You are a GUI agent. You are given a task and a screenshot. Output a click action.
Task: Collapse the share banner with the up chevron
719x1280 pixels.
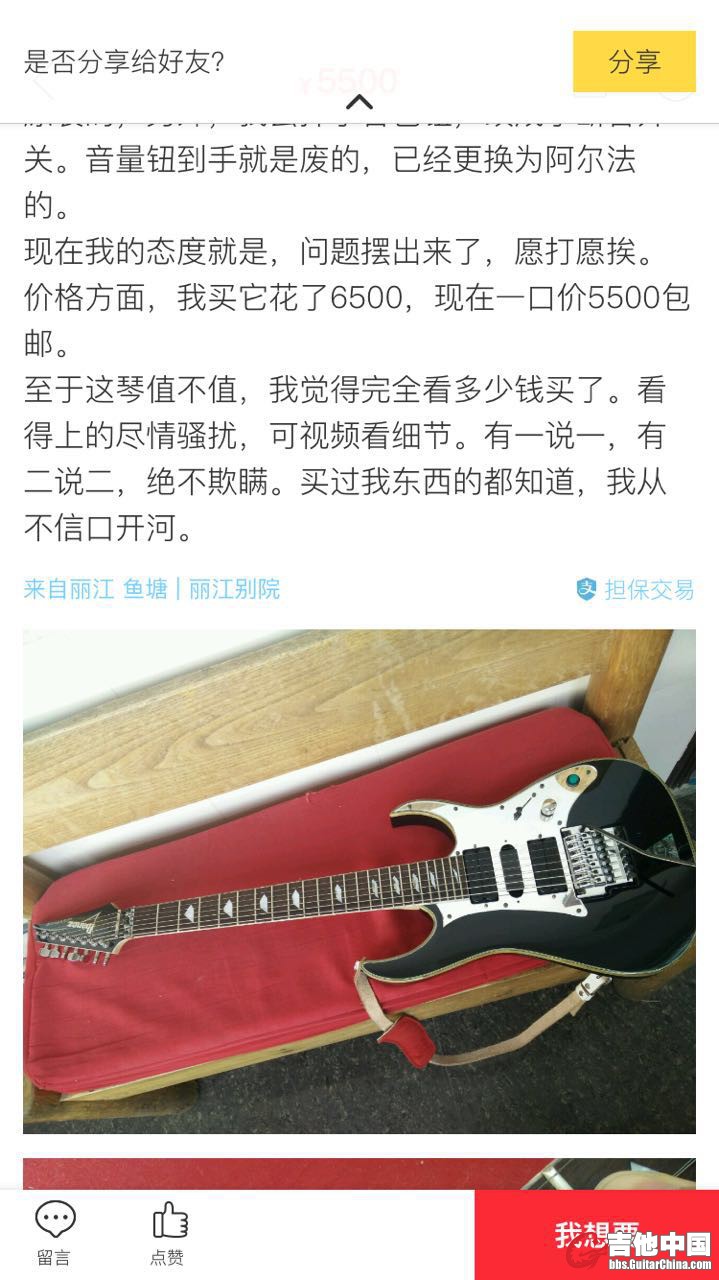(359, 101)
